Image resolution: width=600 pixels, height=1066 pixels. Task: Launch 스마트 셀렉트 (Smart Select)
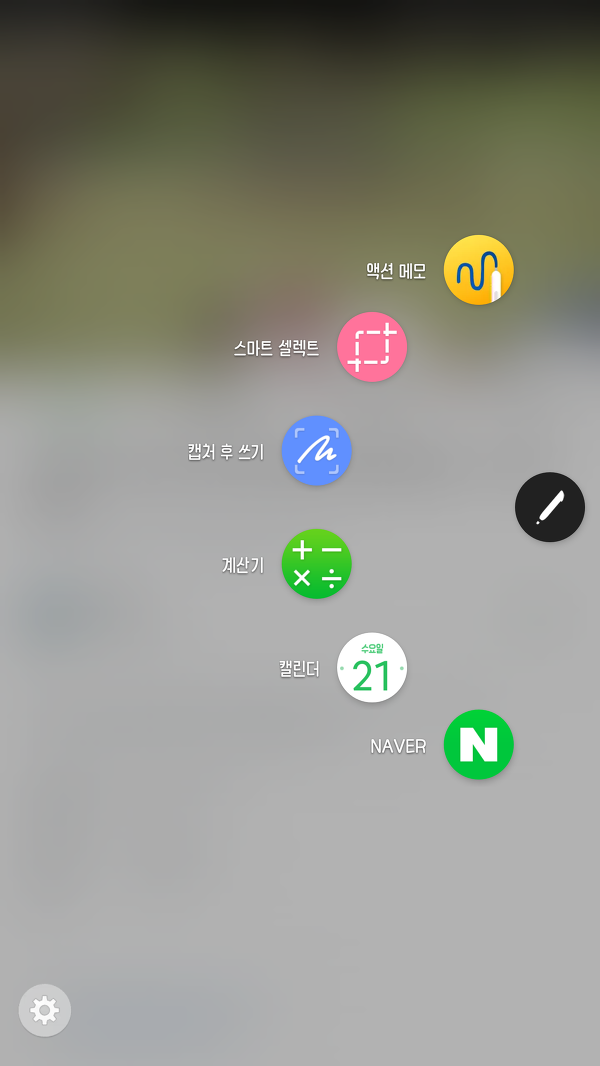[x=372, y=347]
